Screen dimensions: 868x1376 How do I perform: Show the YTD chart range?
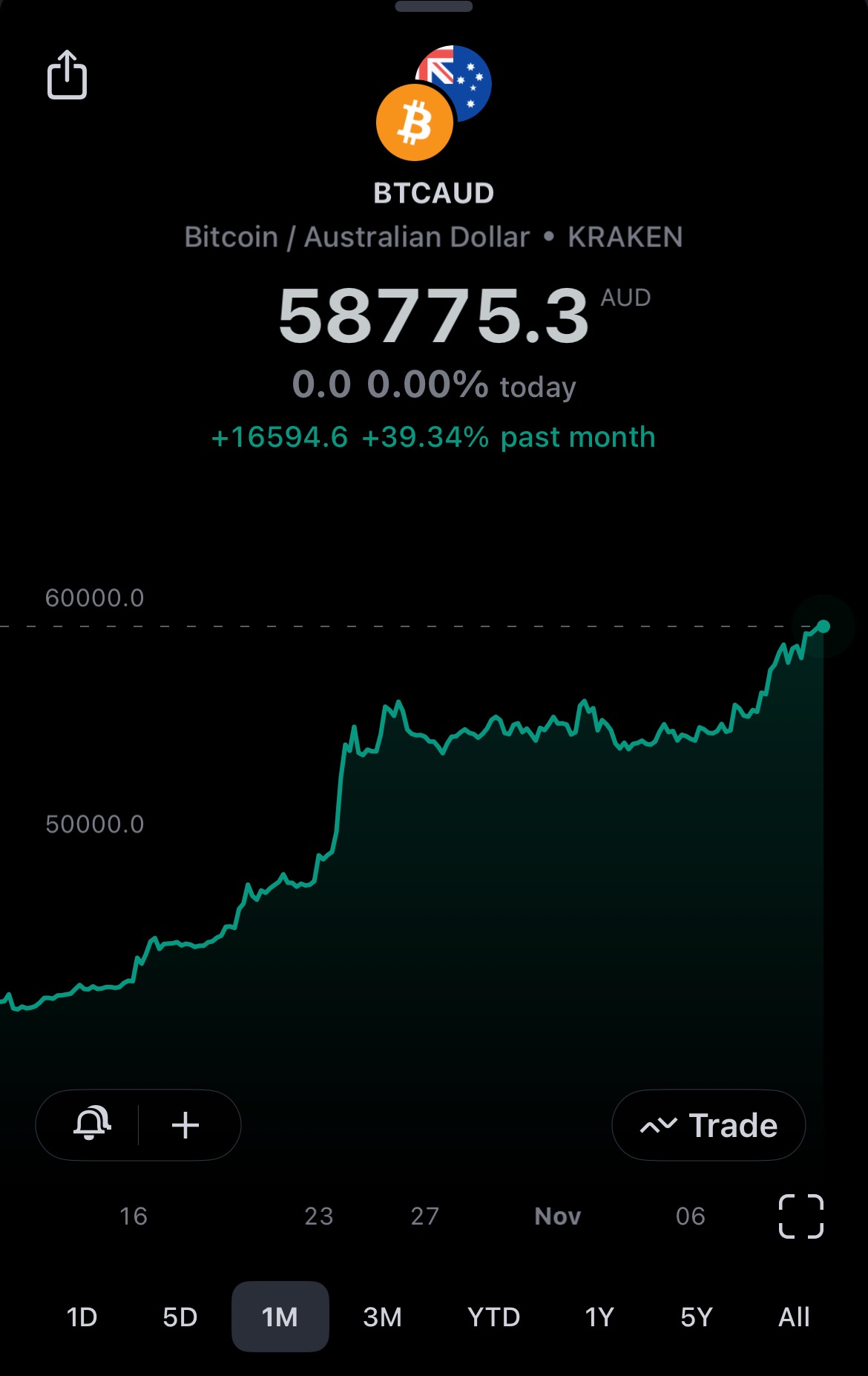[x=493, y=1317]
